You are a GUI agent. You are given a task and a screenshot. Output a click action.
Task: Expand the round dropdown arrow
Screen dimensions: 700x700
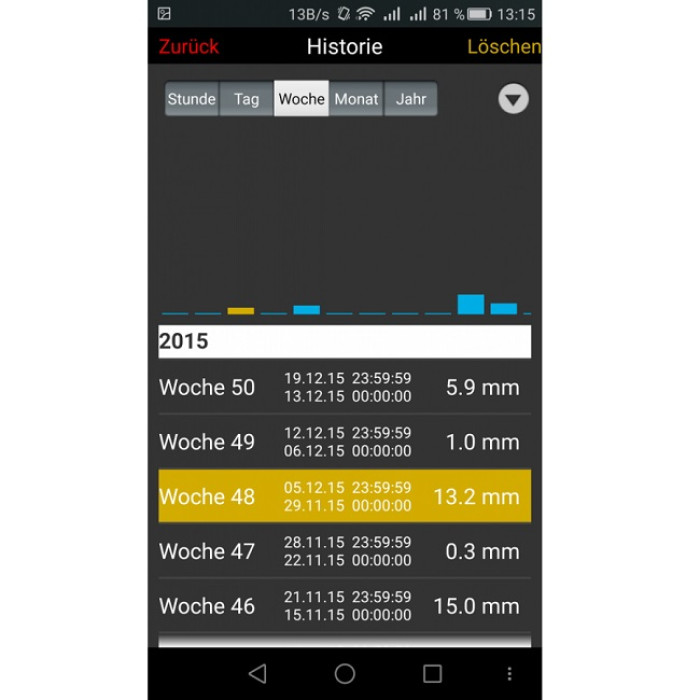tap(513, 99)
